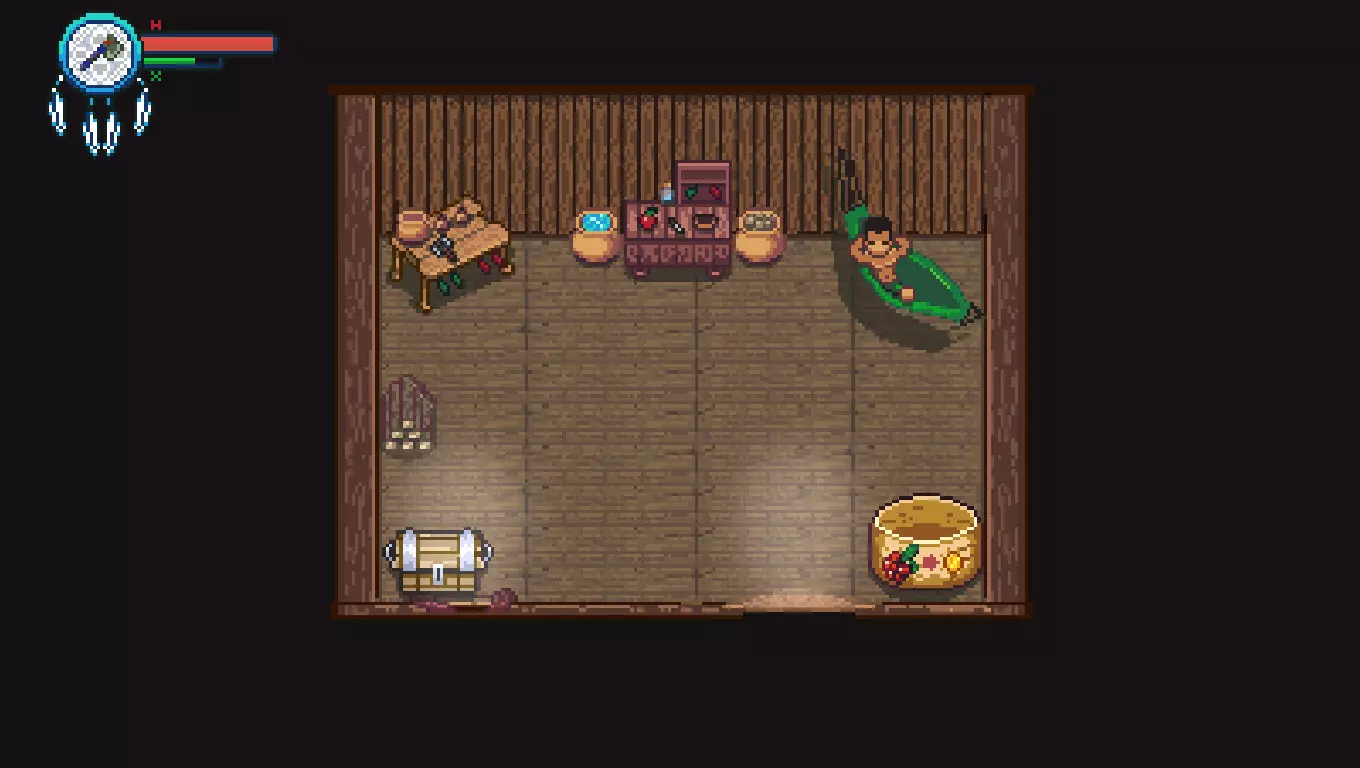Examine the small wooden cage
This screenshot has height=768, width=1360.
pos(408,414)
